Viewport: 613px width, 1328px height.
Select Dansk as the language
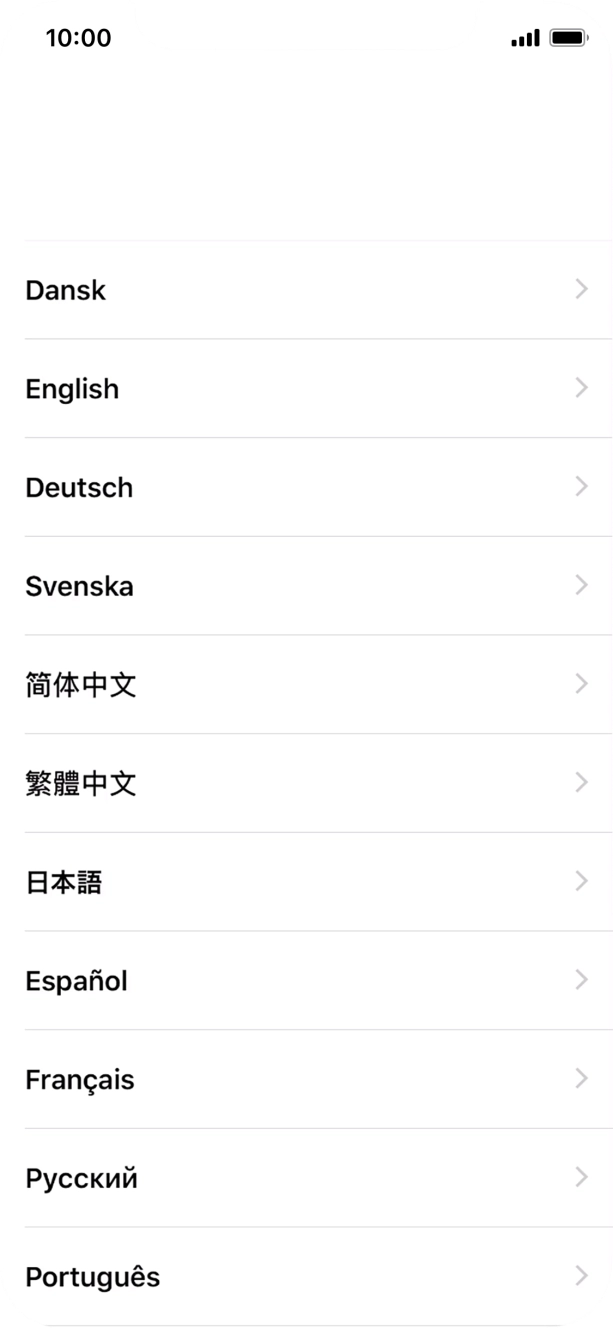pyautogui.click(x=306, y=290)
